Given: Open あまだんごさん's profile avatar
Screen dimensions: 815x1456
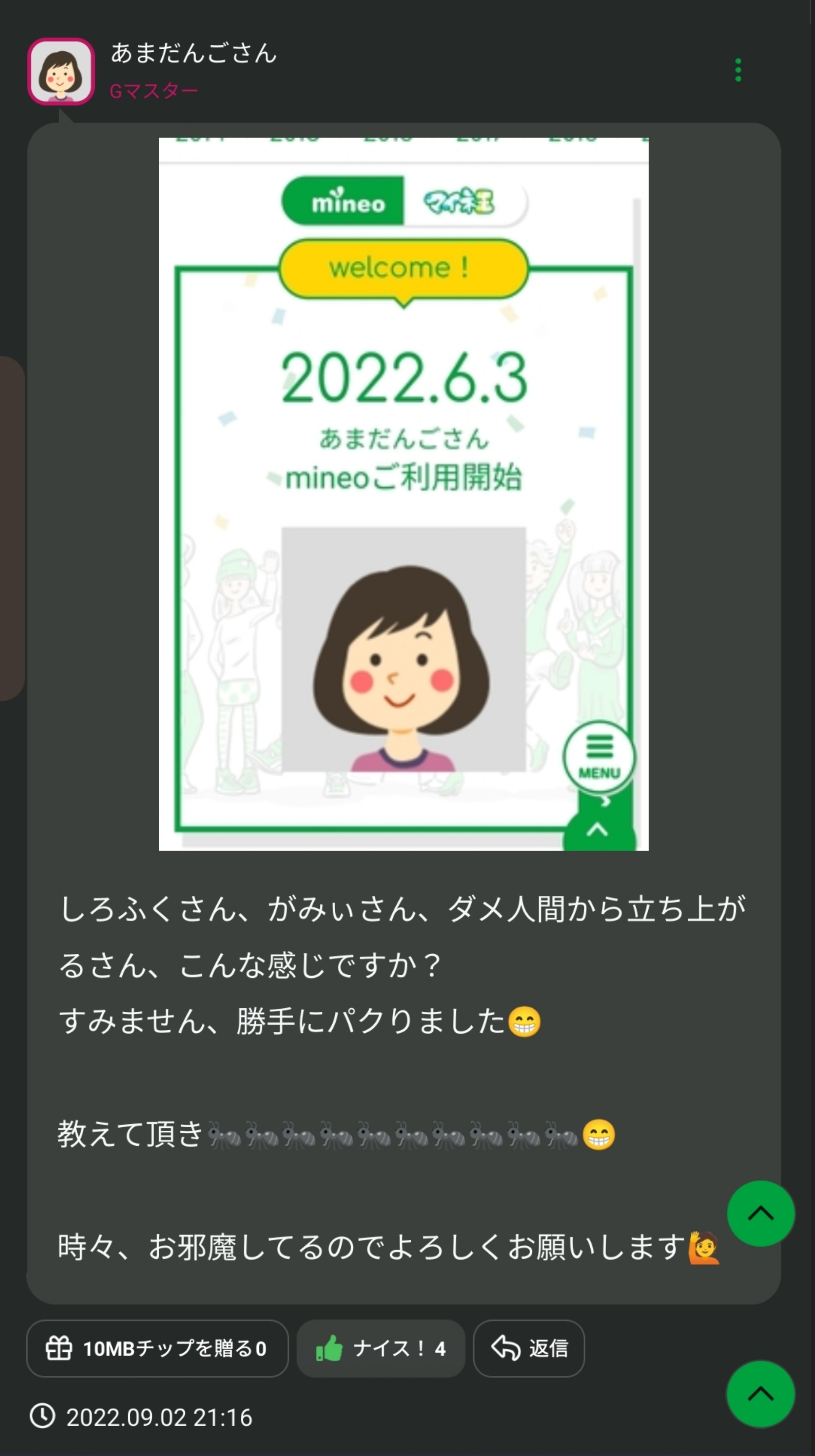Looking at the screenshot, I should [61, 72].
